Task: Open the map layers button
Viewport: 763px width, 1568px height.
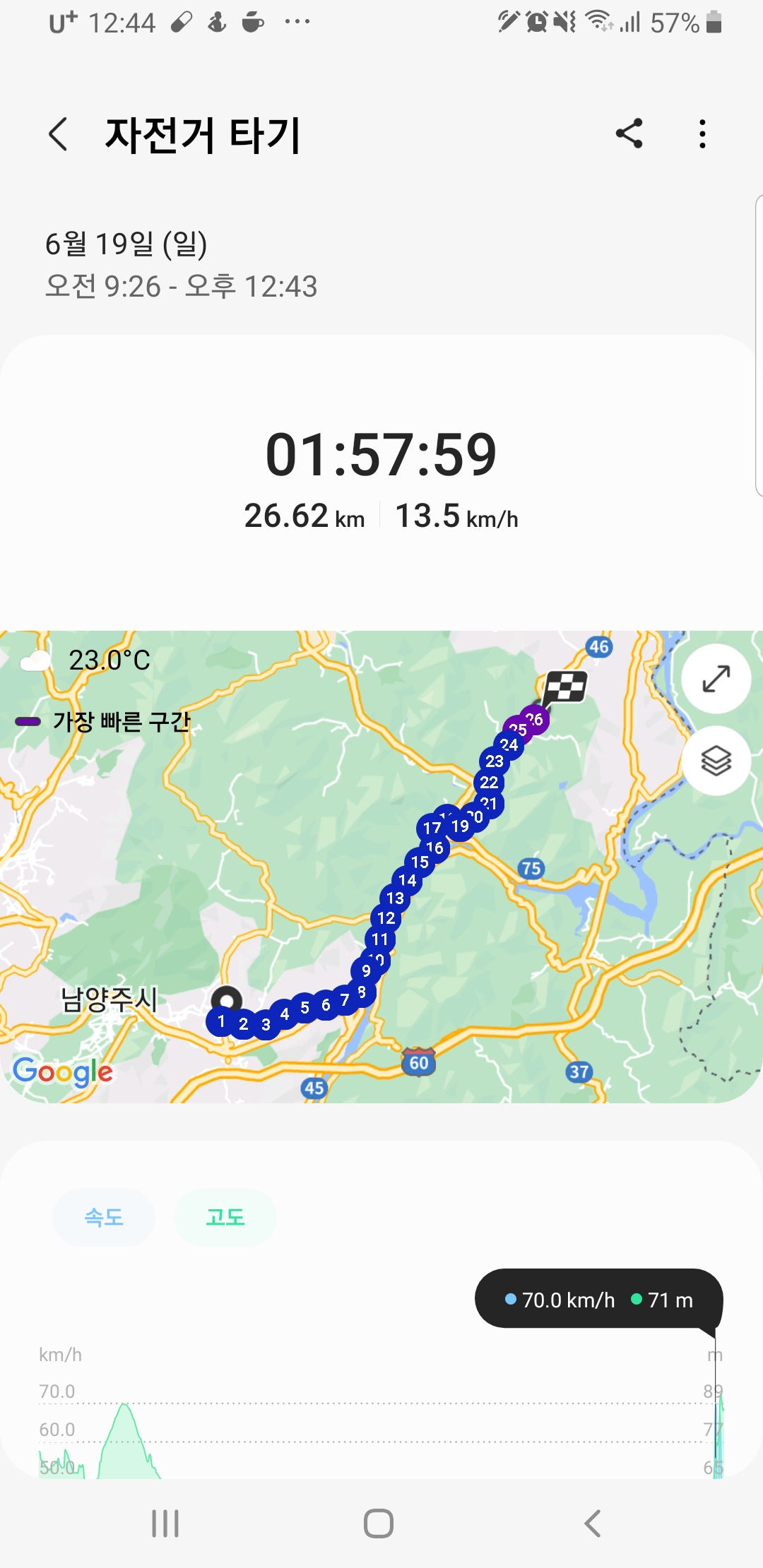Action: pos(716,761)
